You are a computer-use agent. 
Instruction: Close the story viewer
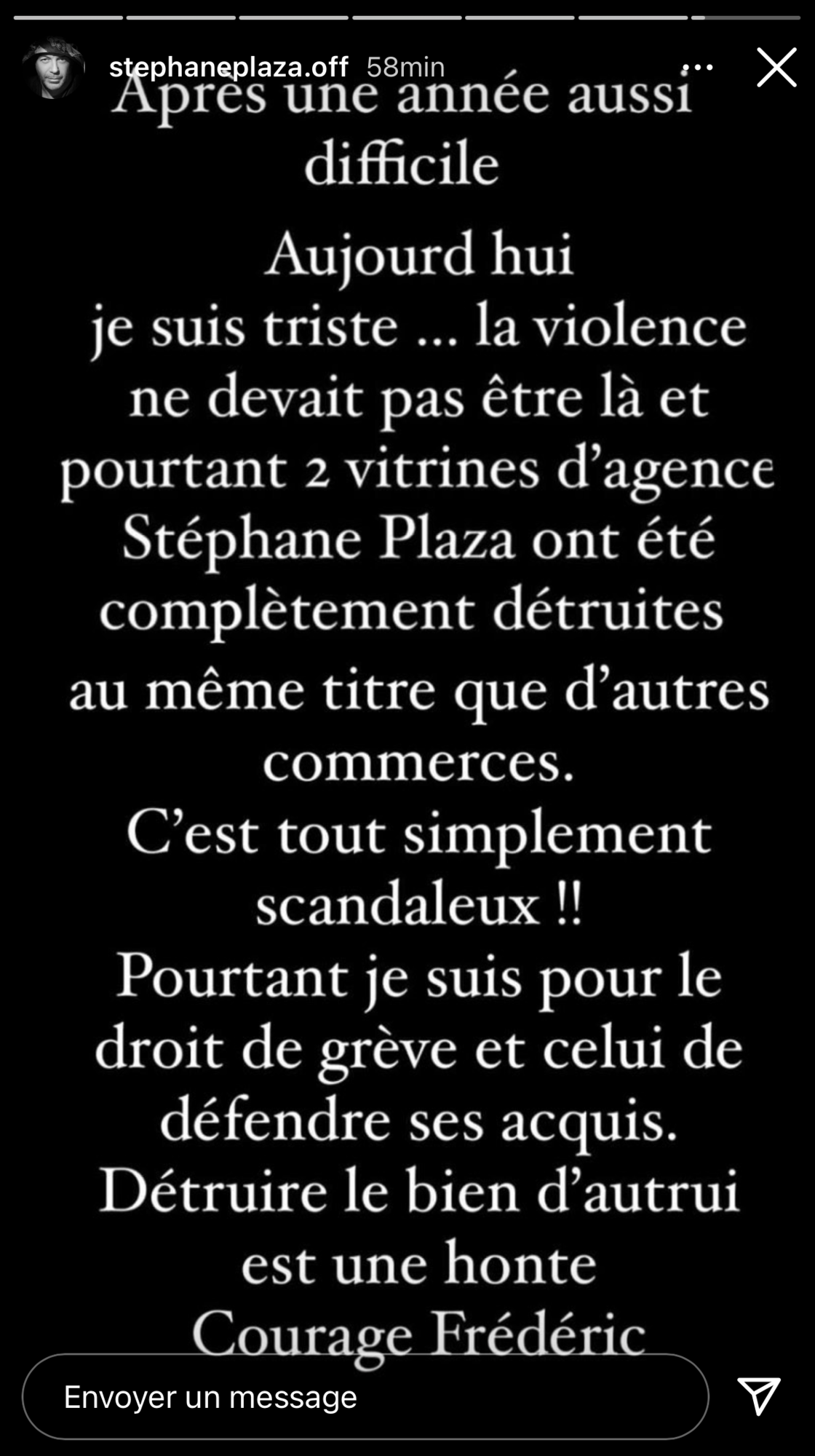(x=776, y=68)
